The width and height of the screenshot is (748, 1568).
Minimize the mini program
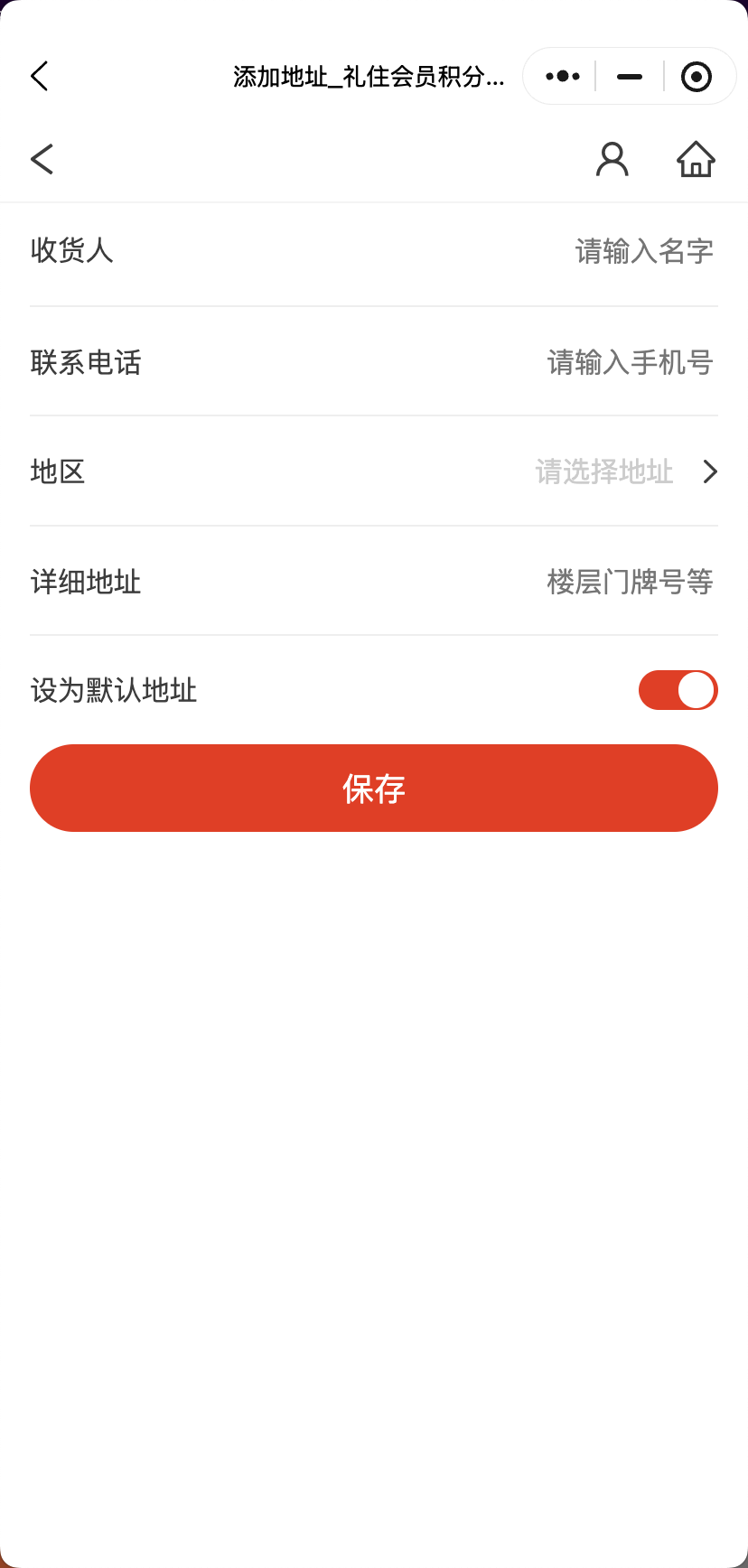[x=630, y=77]
